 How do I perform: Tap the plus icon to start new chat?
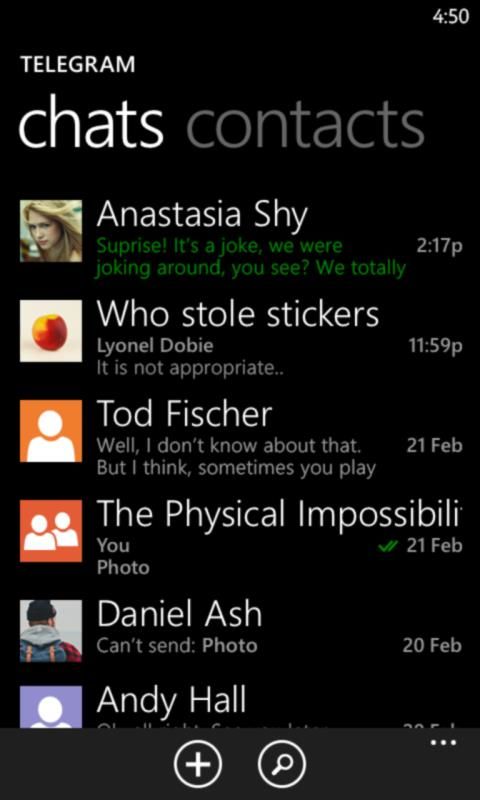pyautogui.click(x=198, y=764)
